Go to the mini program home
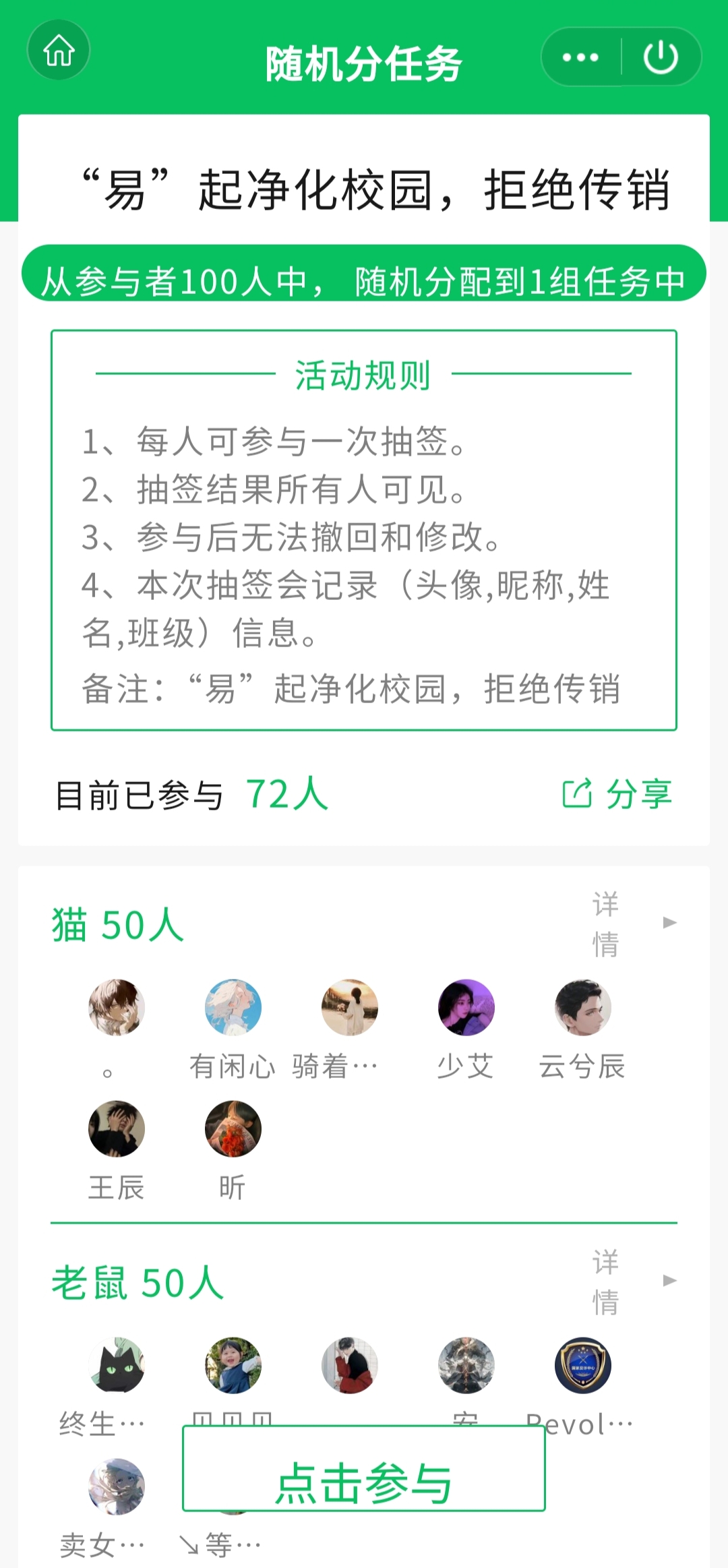Viewport: 728px width, 1568px height. click(x=59, y=51)
